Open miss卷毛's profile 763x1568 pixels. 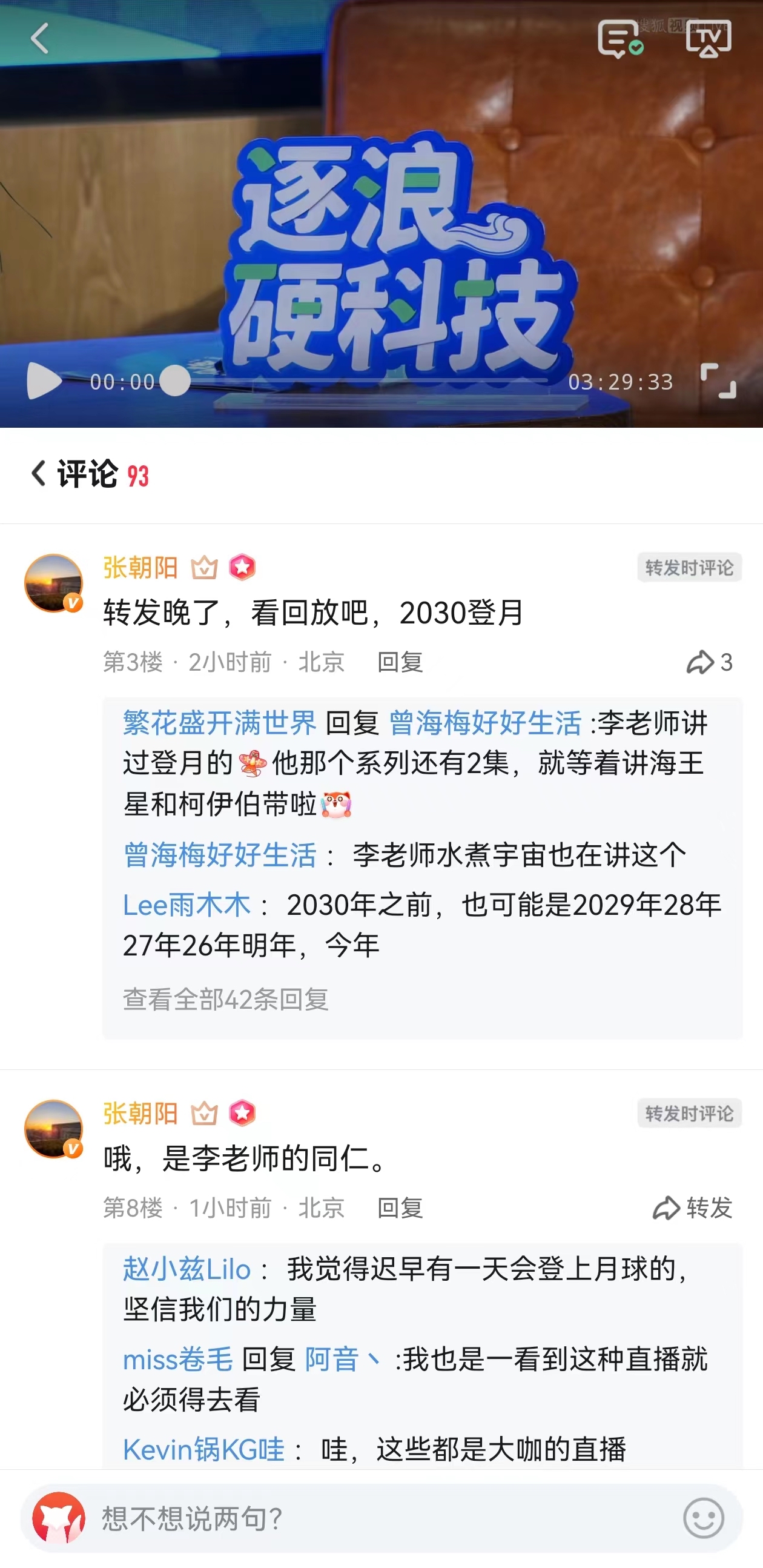click(x=177, y=1360)
